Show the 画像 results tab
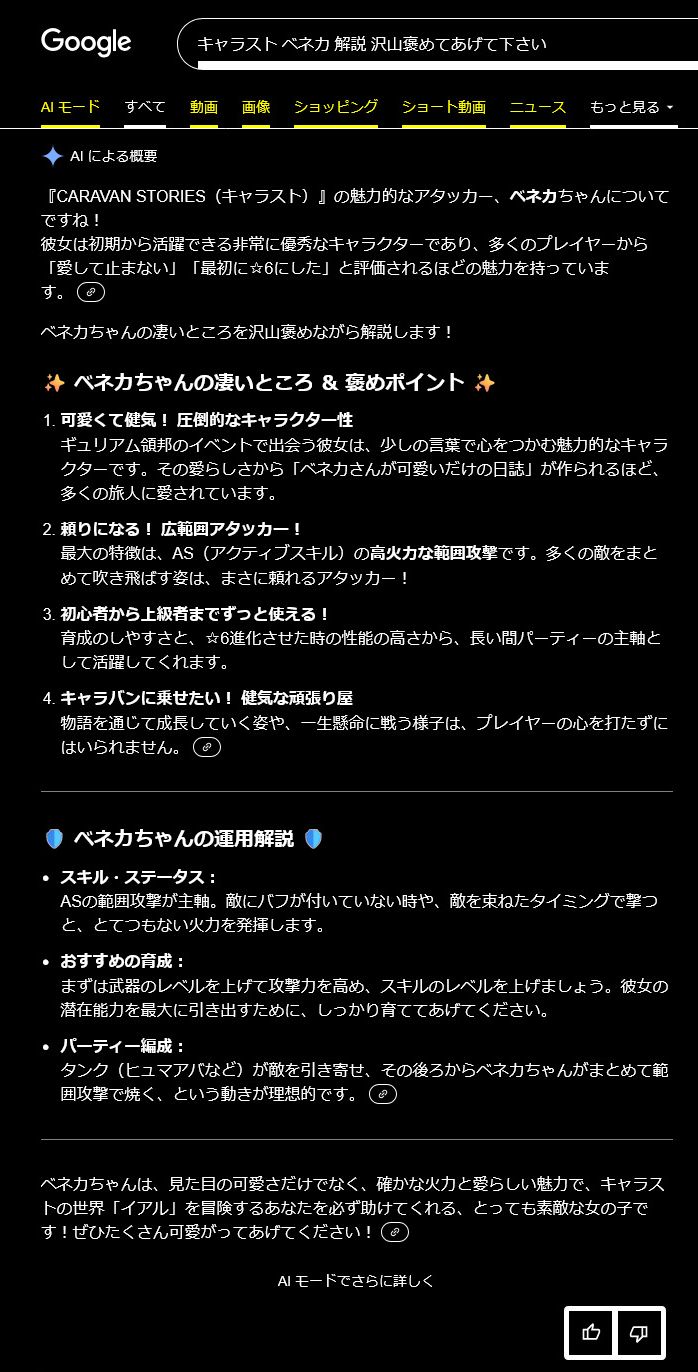 coord(256,107)
